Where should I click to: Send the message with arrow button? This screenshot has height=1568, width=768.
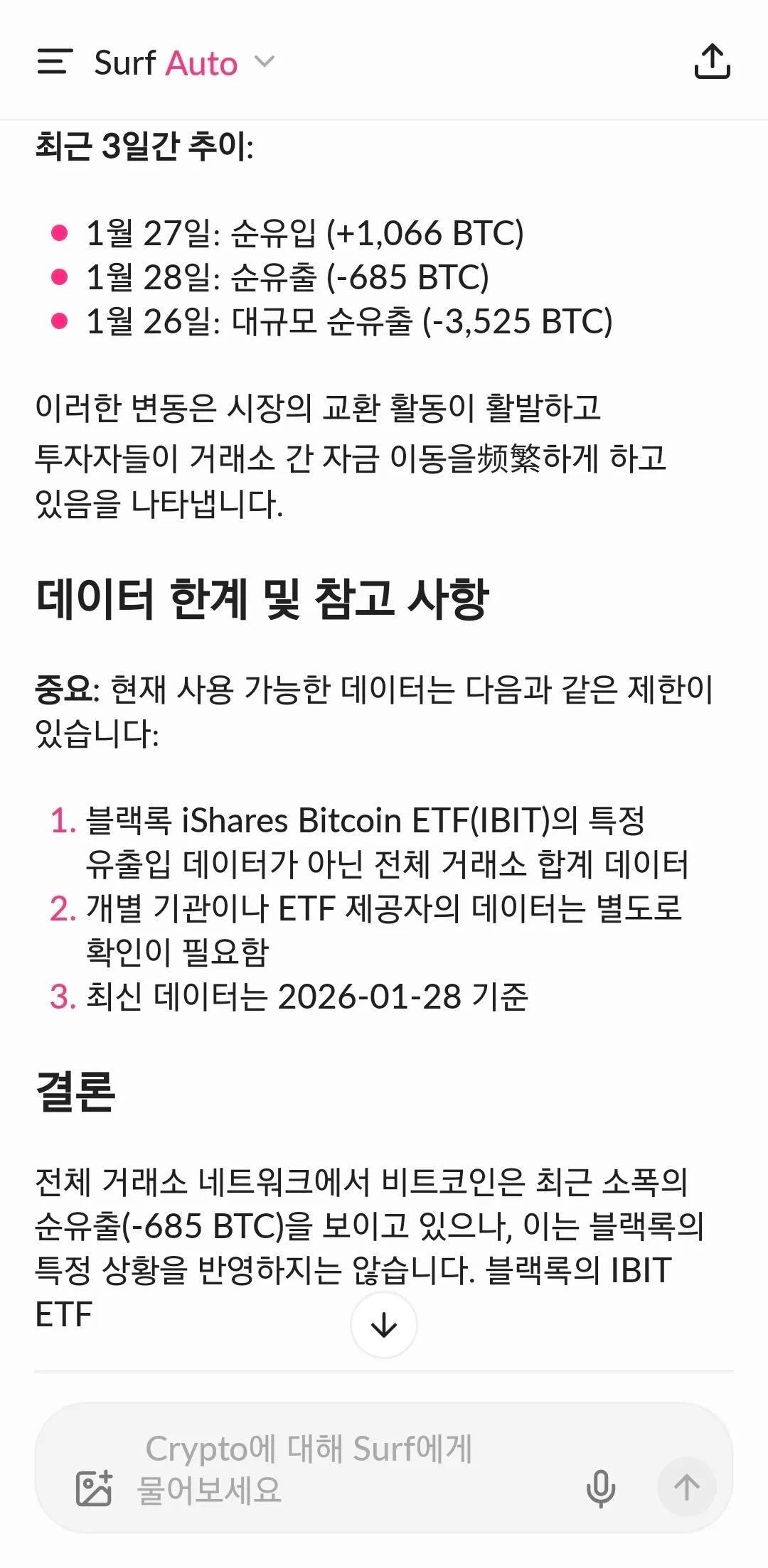click(686, 1487)
